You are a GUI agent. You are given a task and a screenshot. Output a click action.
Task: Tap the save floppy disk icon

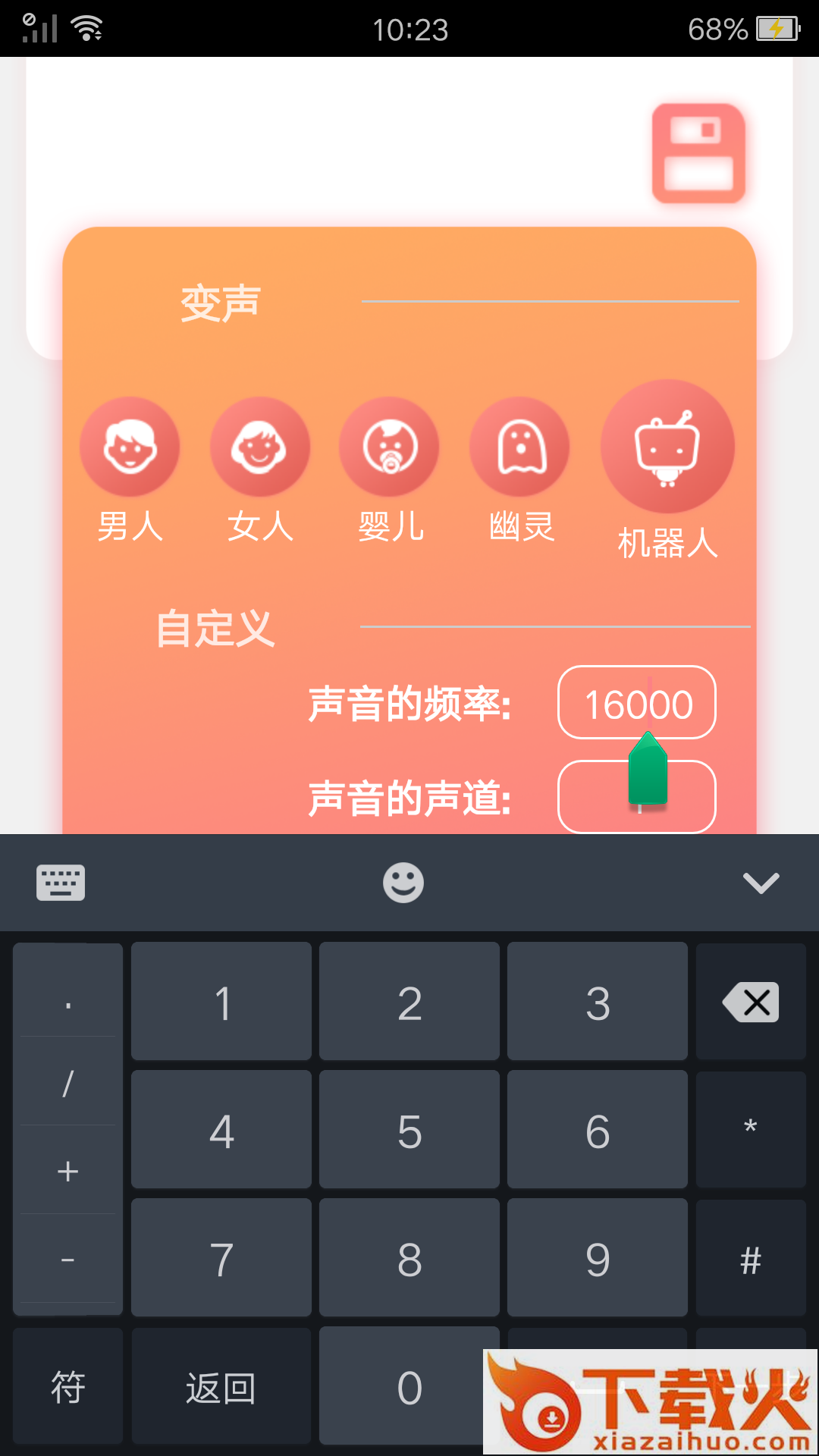point(698,153)
